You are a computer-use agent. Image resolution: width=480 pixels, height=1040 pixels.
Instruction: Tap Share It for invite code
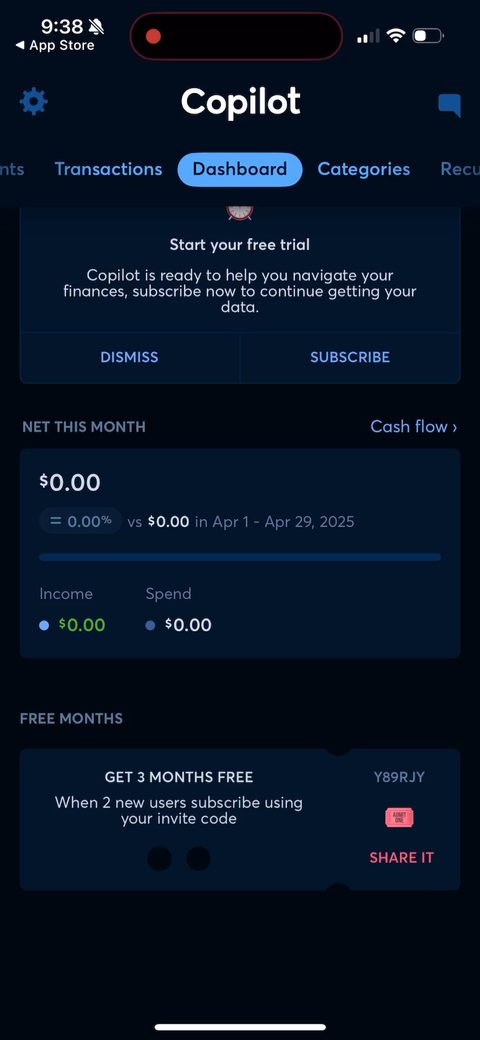[x=401, y=858]
